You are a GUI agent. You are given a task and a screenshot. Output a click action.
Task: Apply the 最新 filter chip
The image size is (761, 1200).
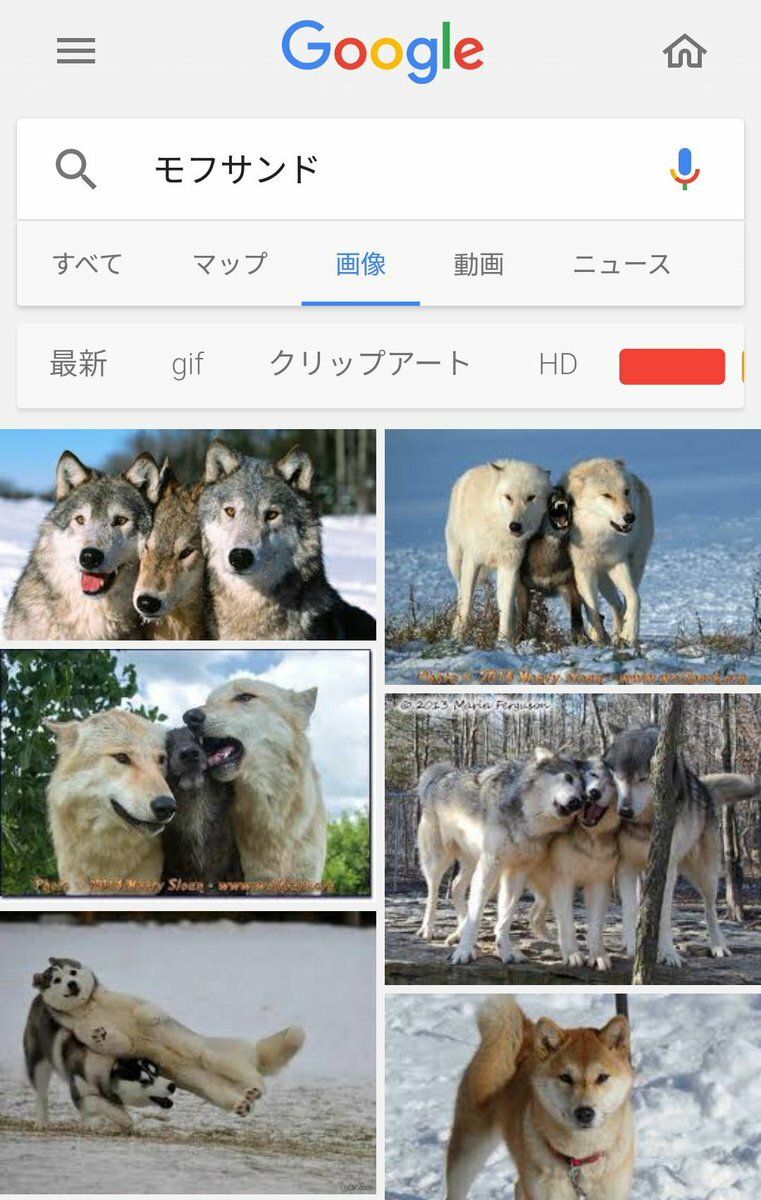tap(78, 364)
